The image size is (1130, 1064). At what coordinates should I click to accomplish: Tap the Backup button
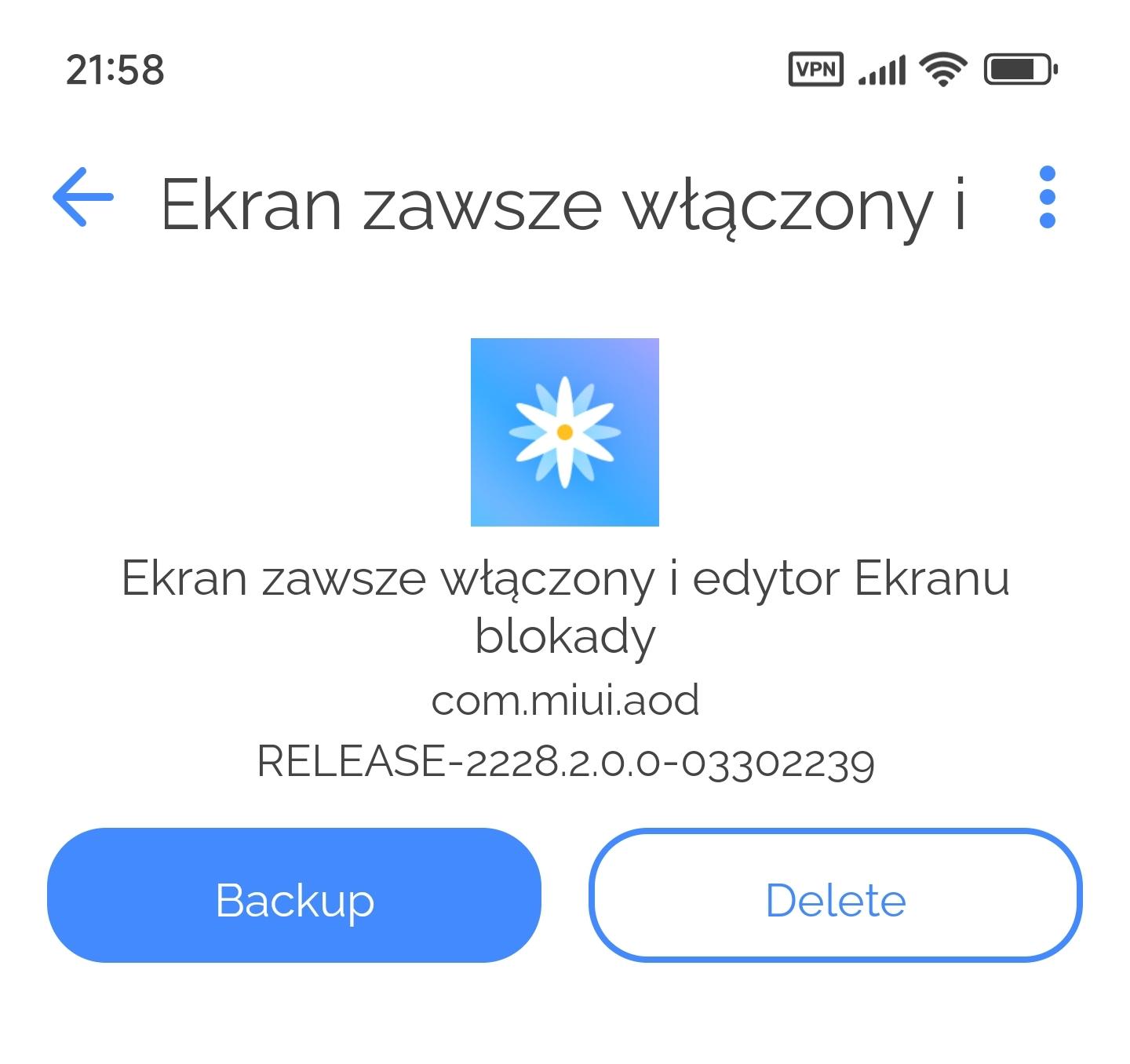tap(294, 895)
